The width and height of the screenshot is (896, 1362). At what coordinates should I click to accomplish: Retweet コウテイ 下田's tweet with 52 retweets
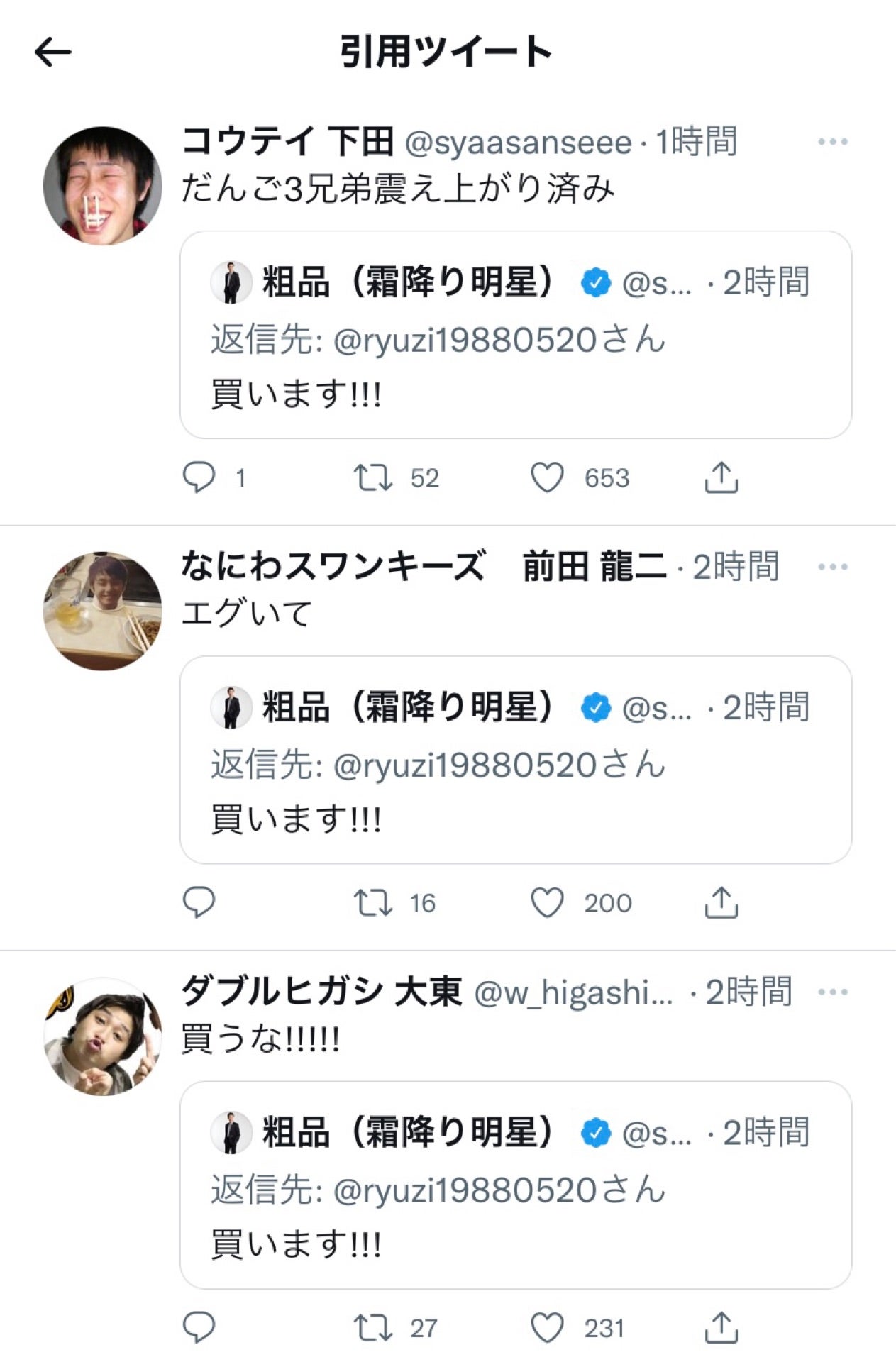[x=373, y=477]
